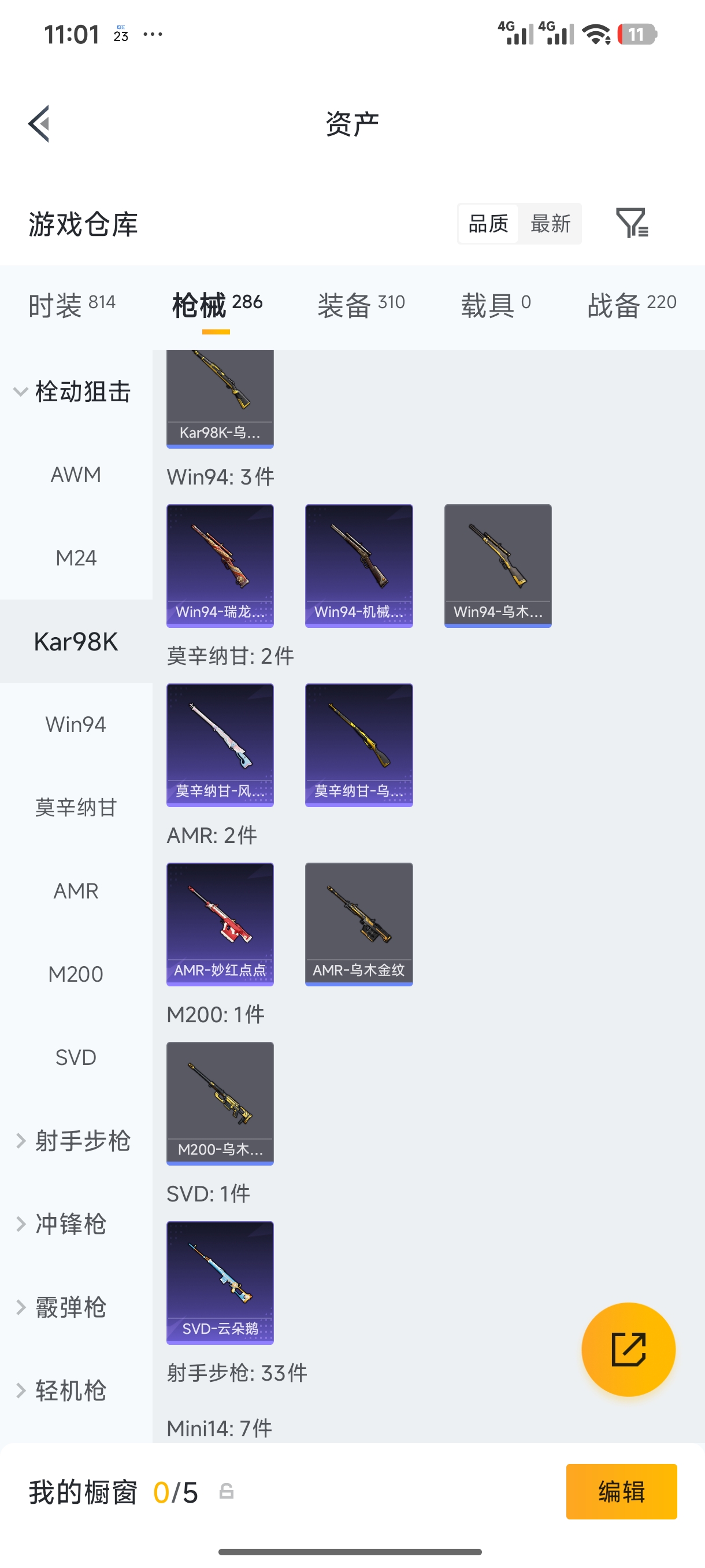Switch to the 时装 tab
This screenshot has height=1568, width=705.
72,304
